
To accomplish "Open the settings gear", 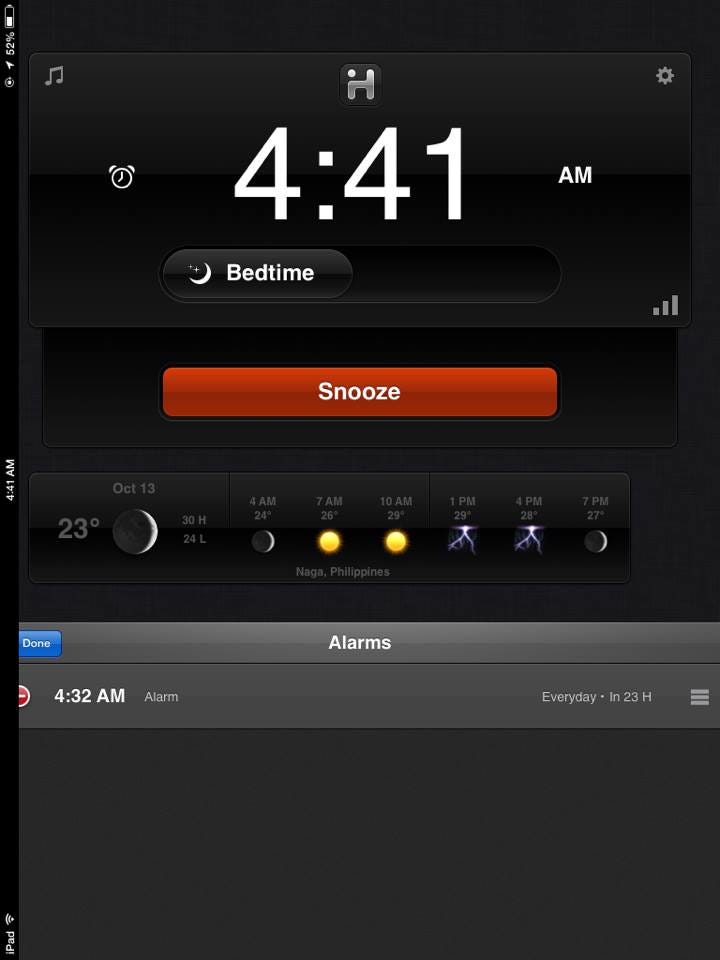I will click(x=665, y=76).
